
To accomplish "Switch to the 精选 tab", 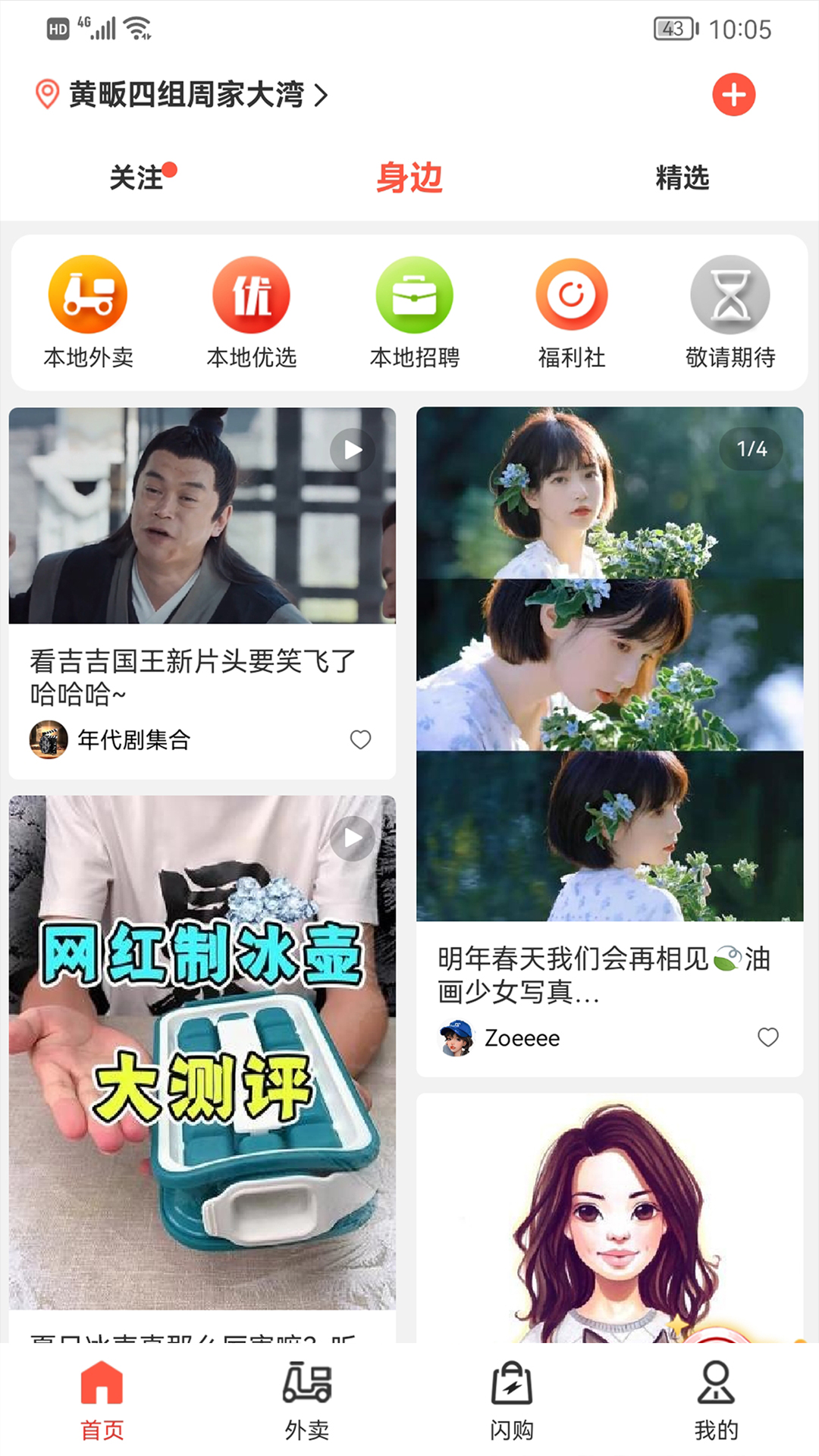I will pos(682,178).
